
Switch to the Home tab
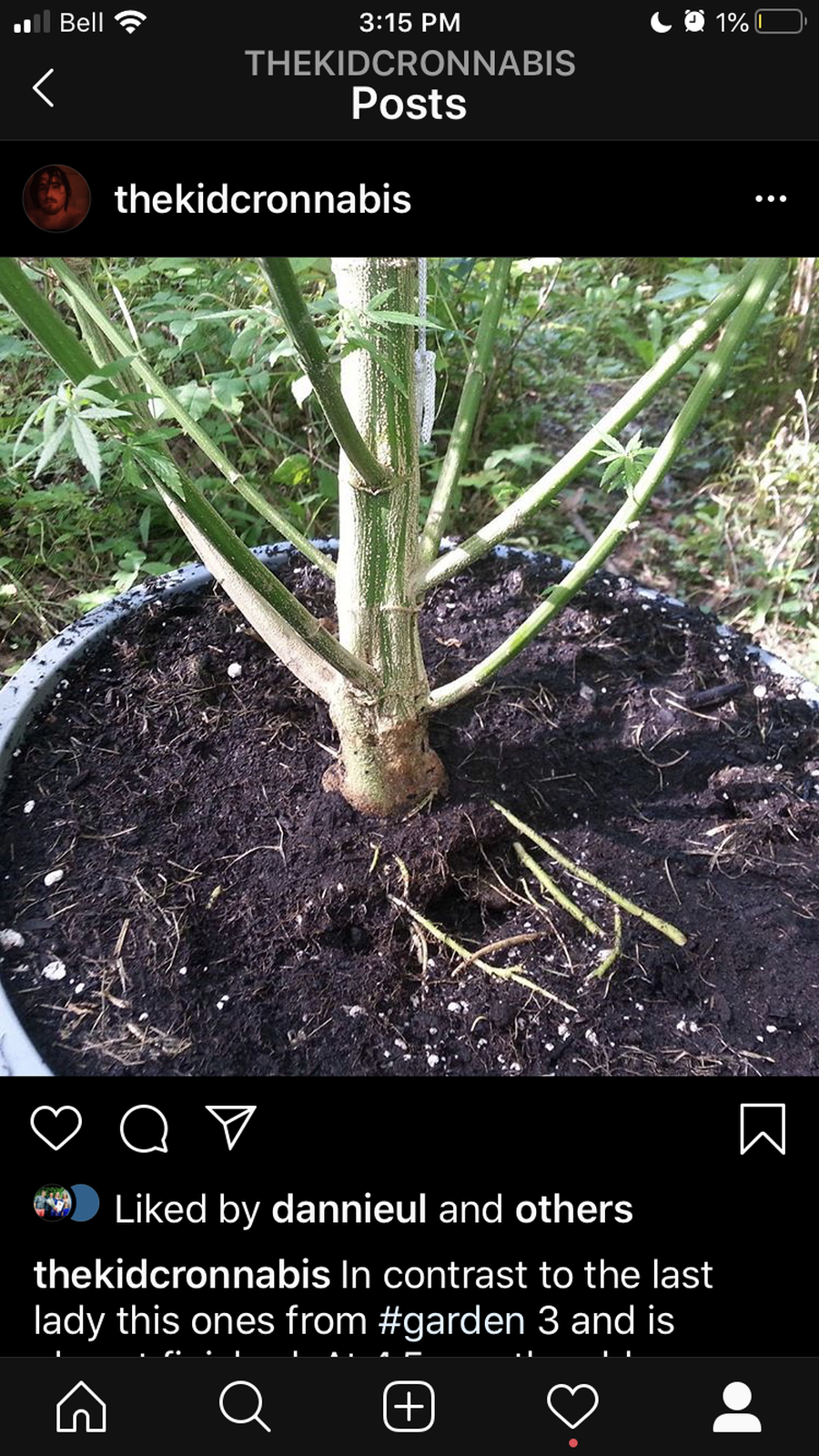coord(82,1406)
